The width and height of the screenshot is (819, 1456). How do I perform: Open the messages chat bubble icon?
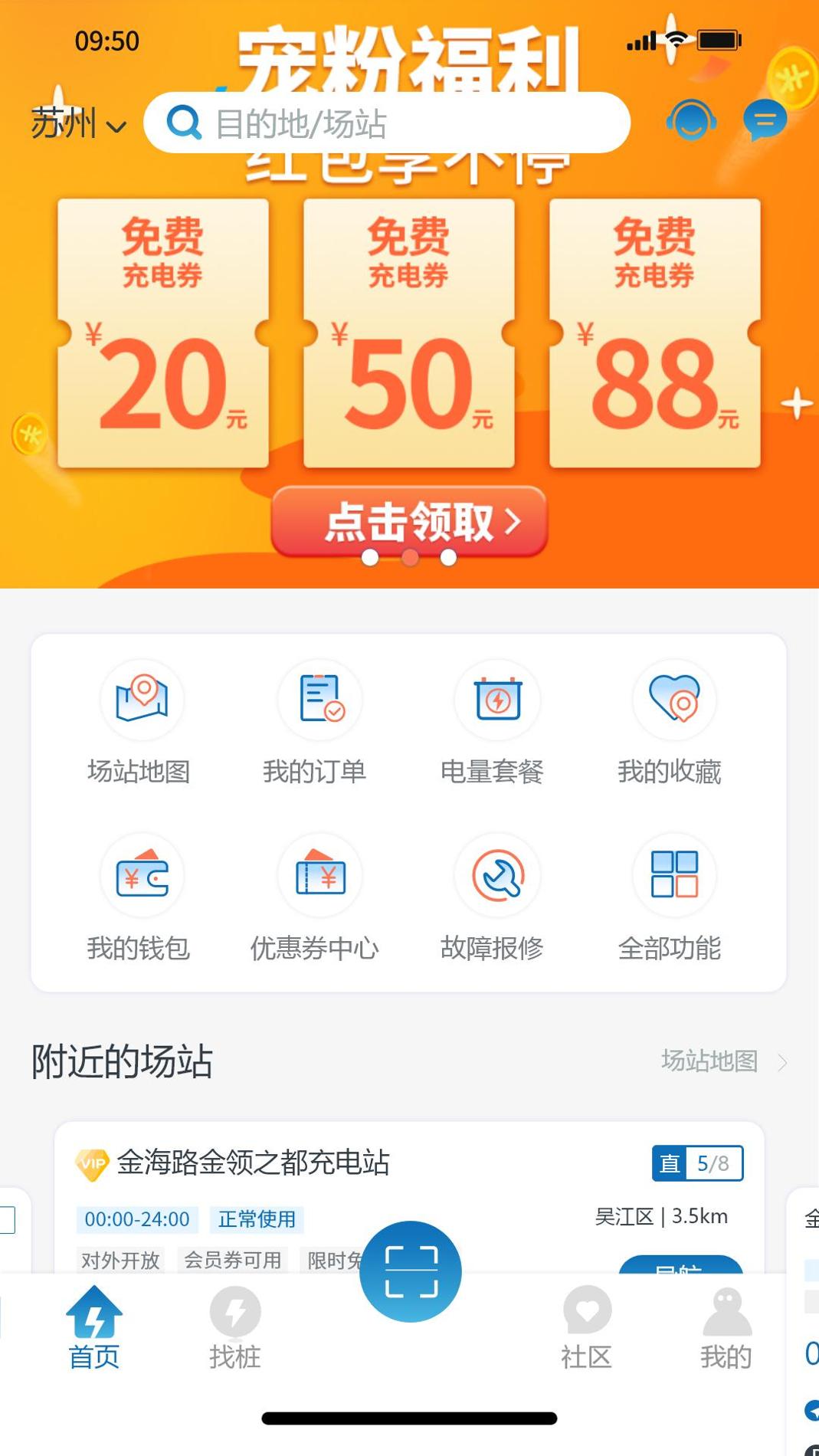point(765,120)
